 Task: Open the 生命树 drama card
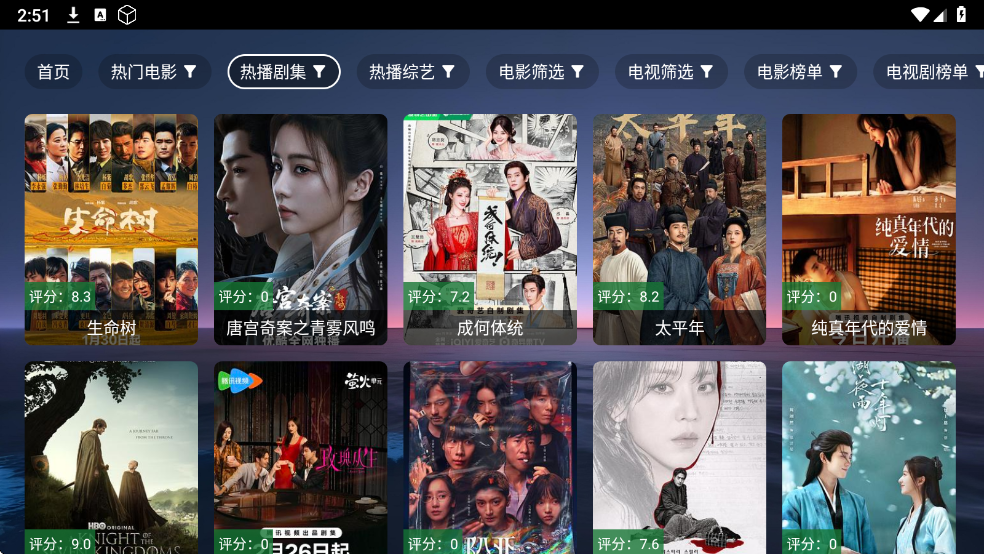point(111,229)
